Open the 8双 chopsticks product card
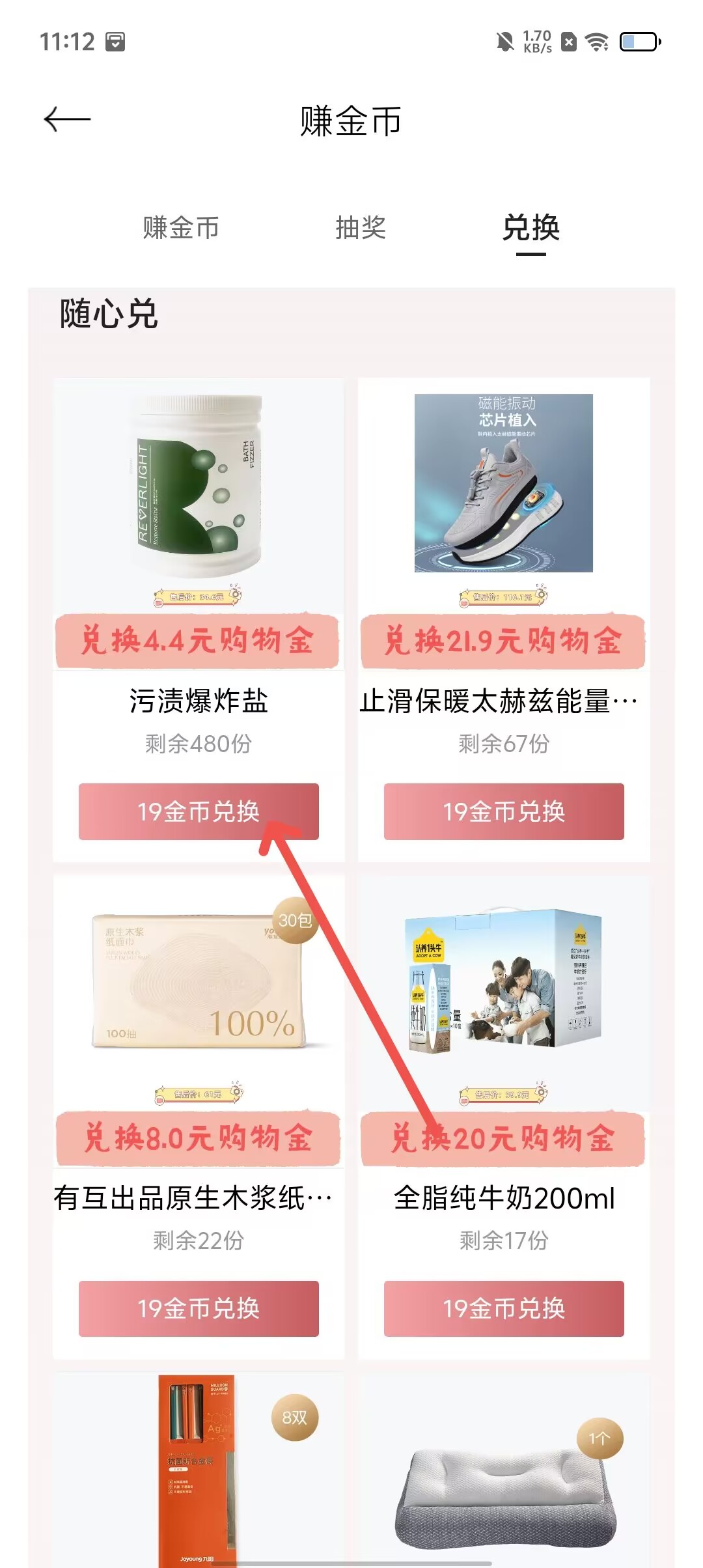703x1568 pixels. pos(199,1472)
